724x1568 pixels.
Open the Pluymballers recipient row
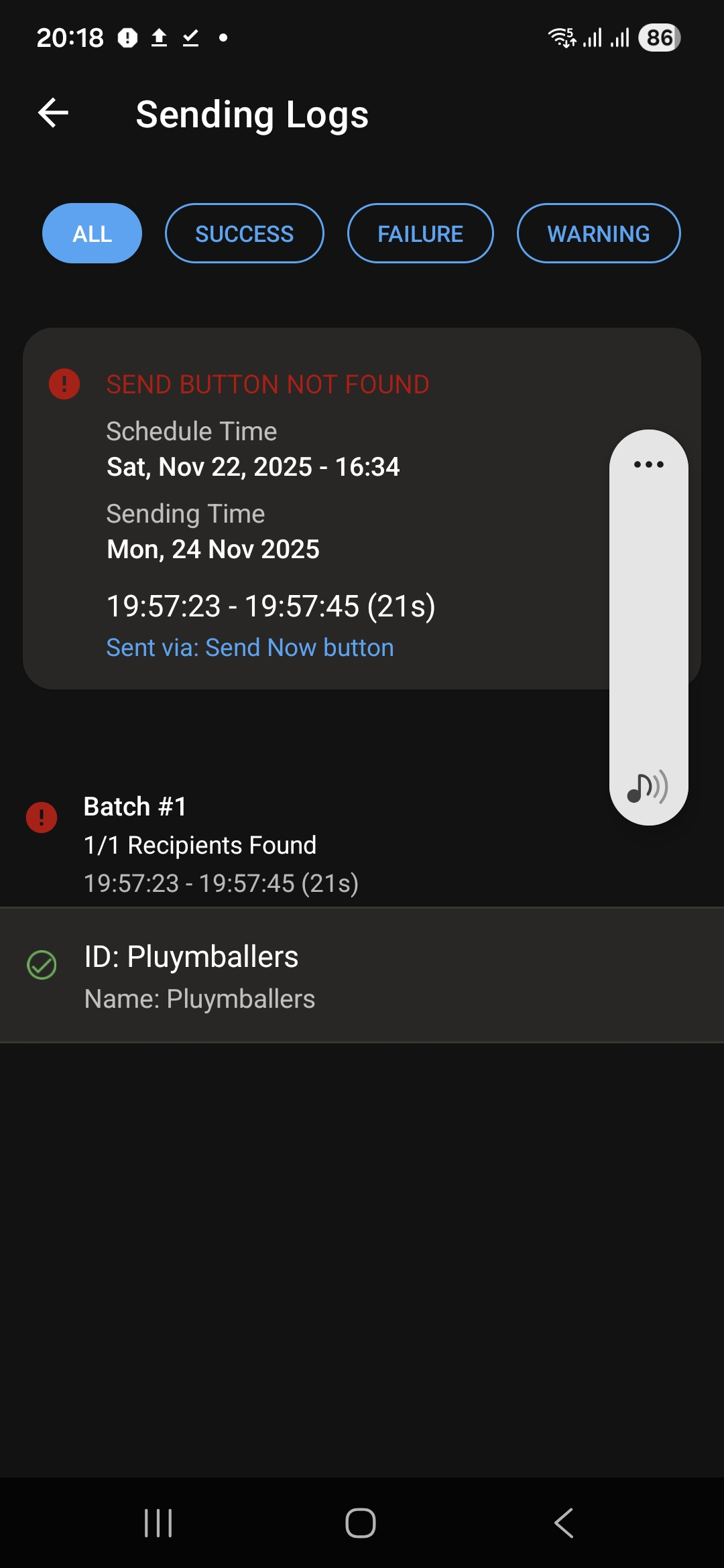coord(362,976)
